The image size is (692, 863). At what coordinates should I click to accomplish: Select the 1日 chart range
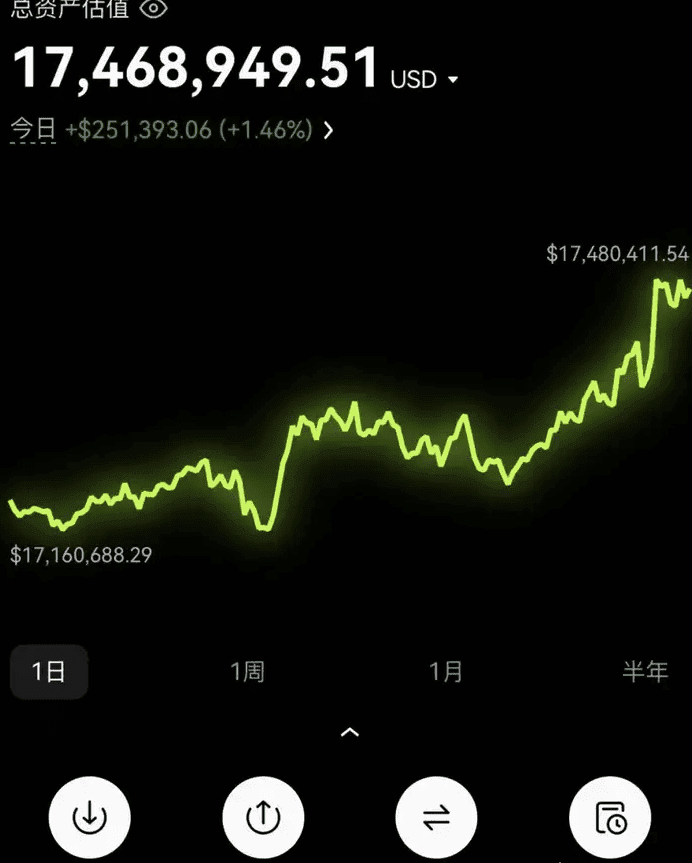tap(49, 672)
